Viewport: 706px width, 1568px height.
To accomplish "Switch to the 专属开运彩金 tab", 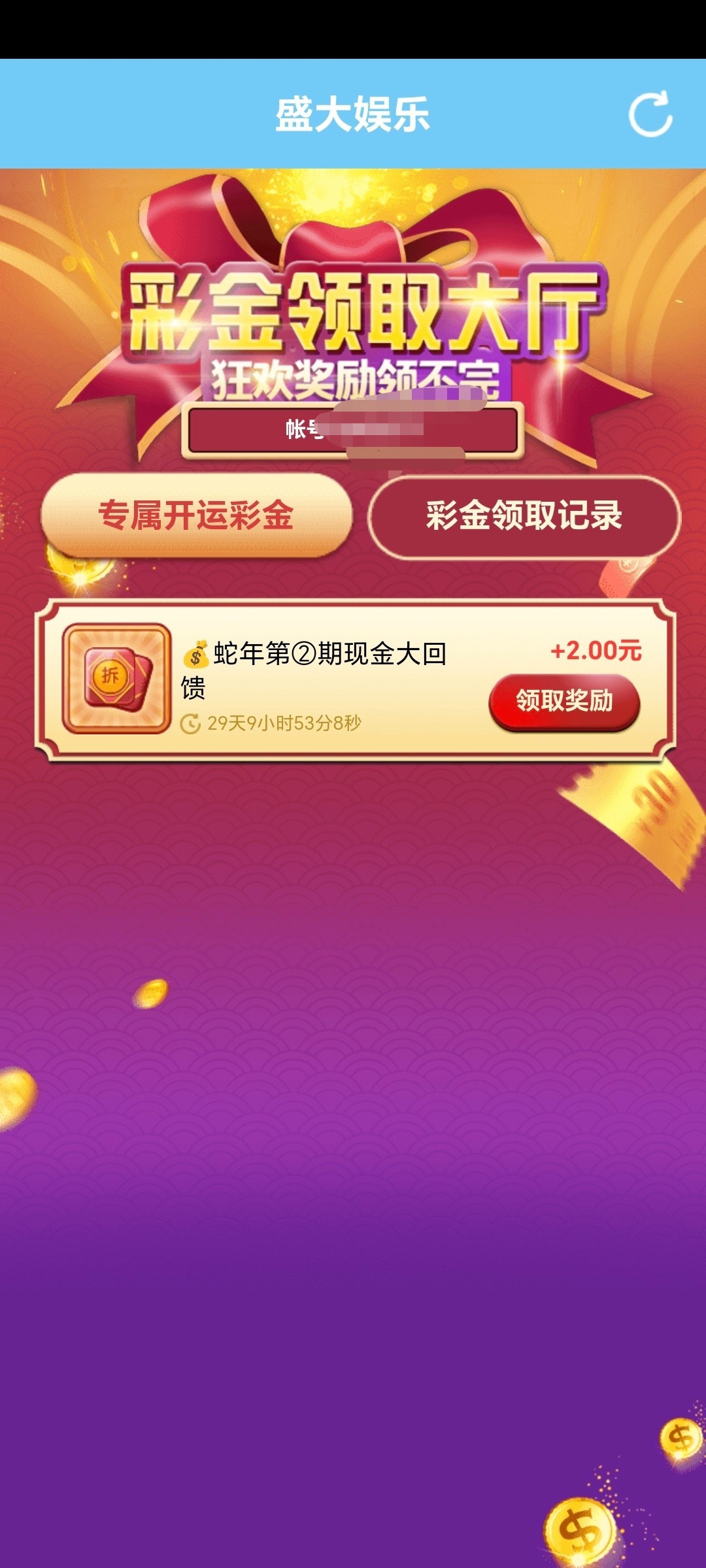I will 196,515.
